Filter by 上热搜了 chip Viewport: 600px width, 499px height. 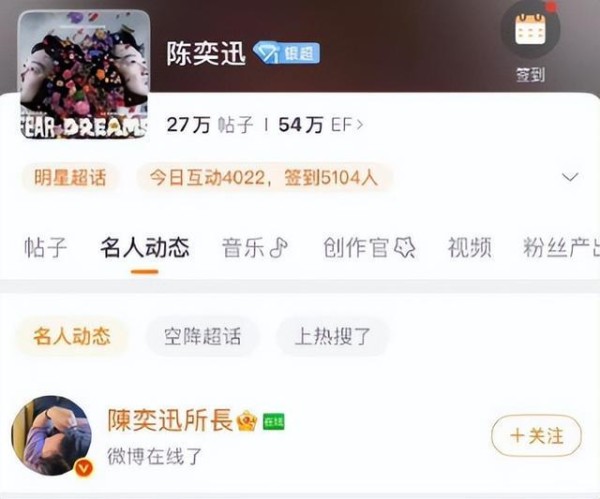[332, 336]
